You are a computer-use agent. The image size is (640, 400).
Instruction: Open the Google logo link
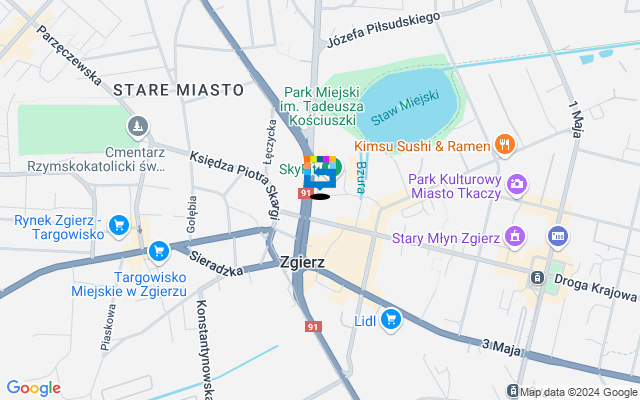(33, 388)
